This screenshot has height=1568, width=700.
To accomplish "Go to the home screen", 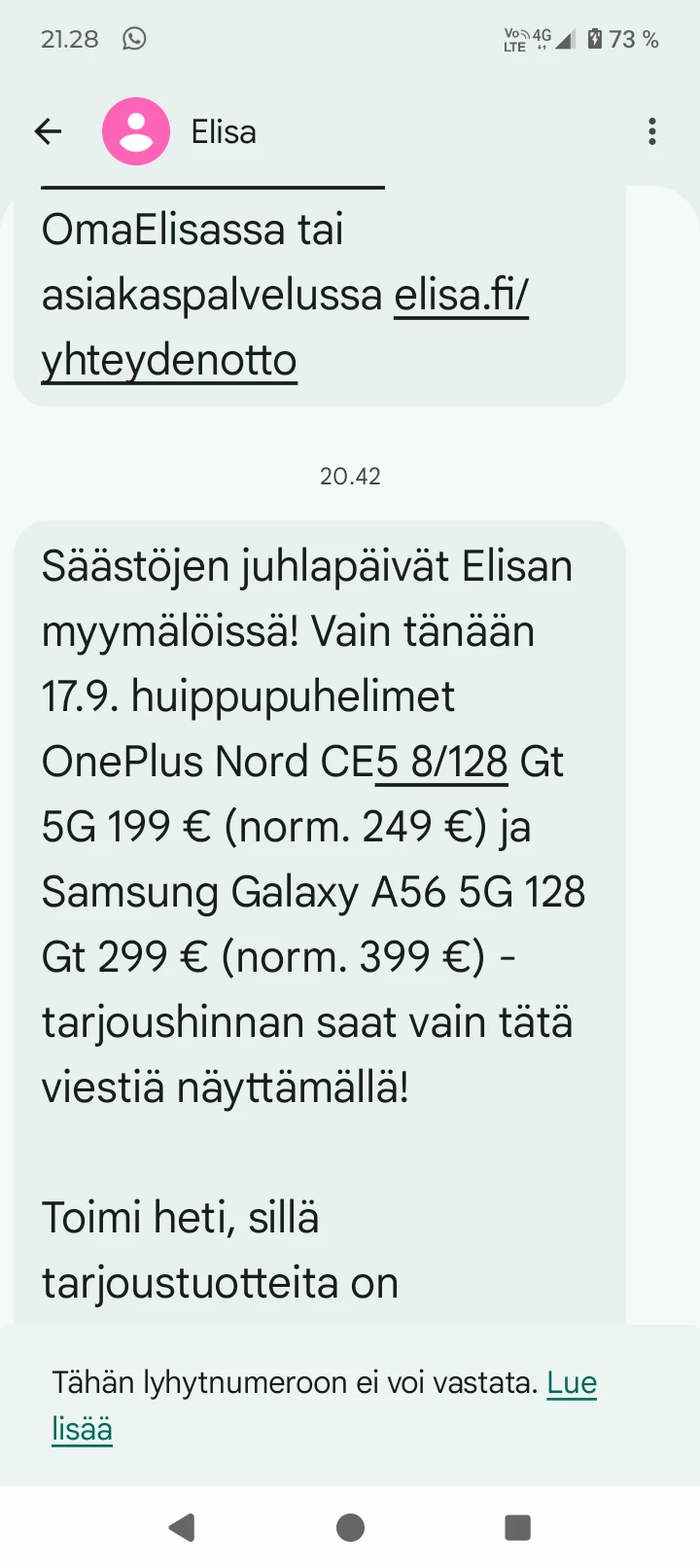I will coord(350,1527).
